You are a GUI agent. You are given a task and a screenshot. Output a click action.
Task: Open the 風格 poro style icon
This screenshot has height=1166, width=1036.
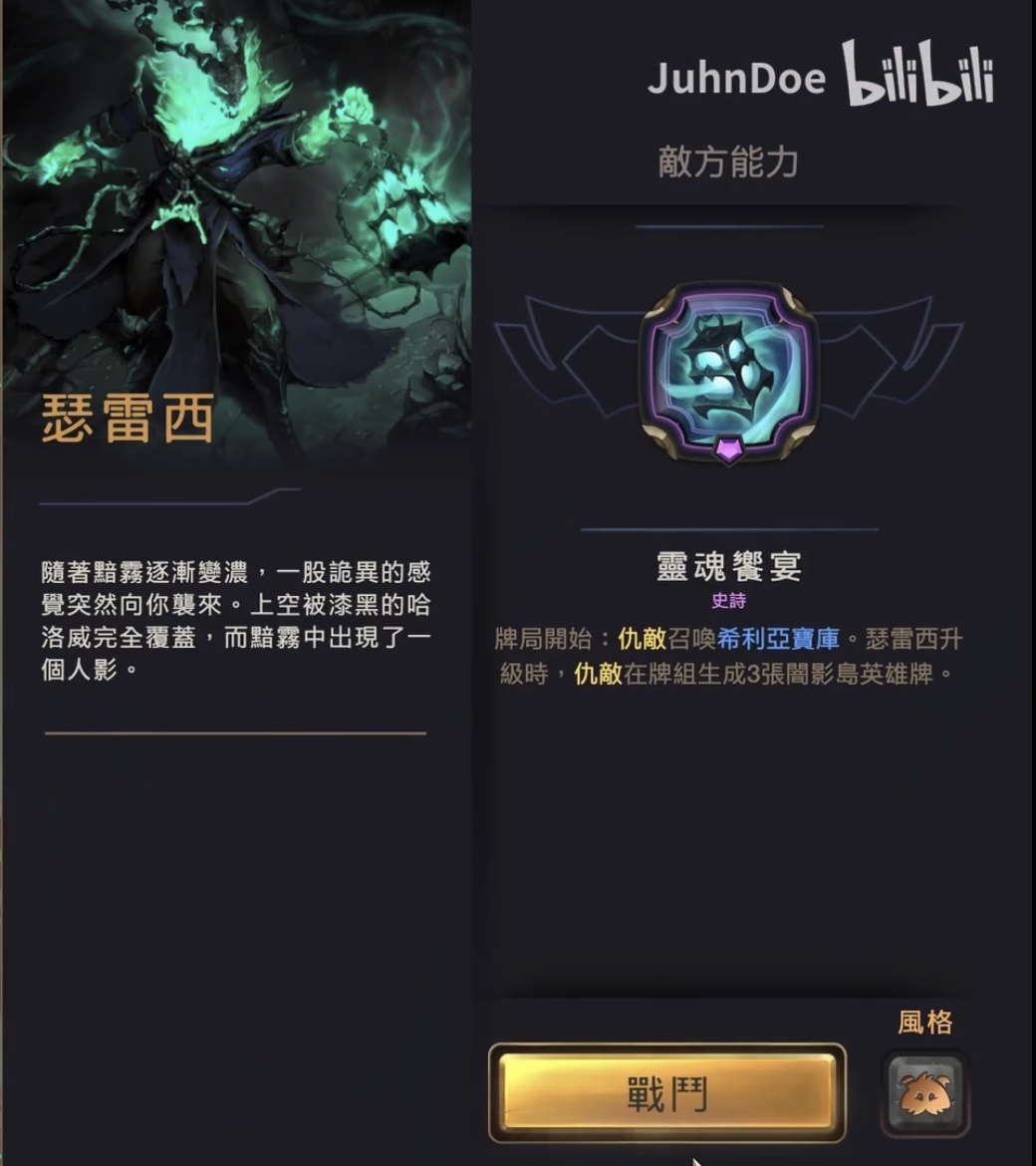[924, 1093]
